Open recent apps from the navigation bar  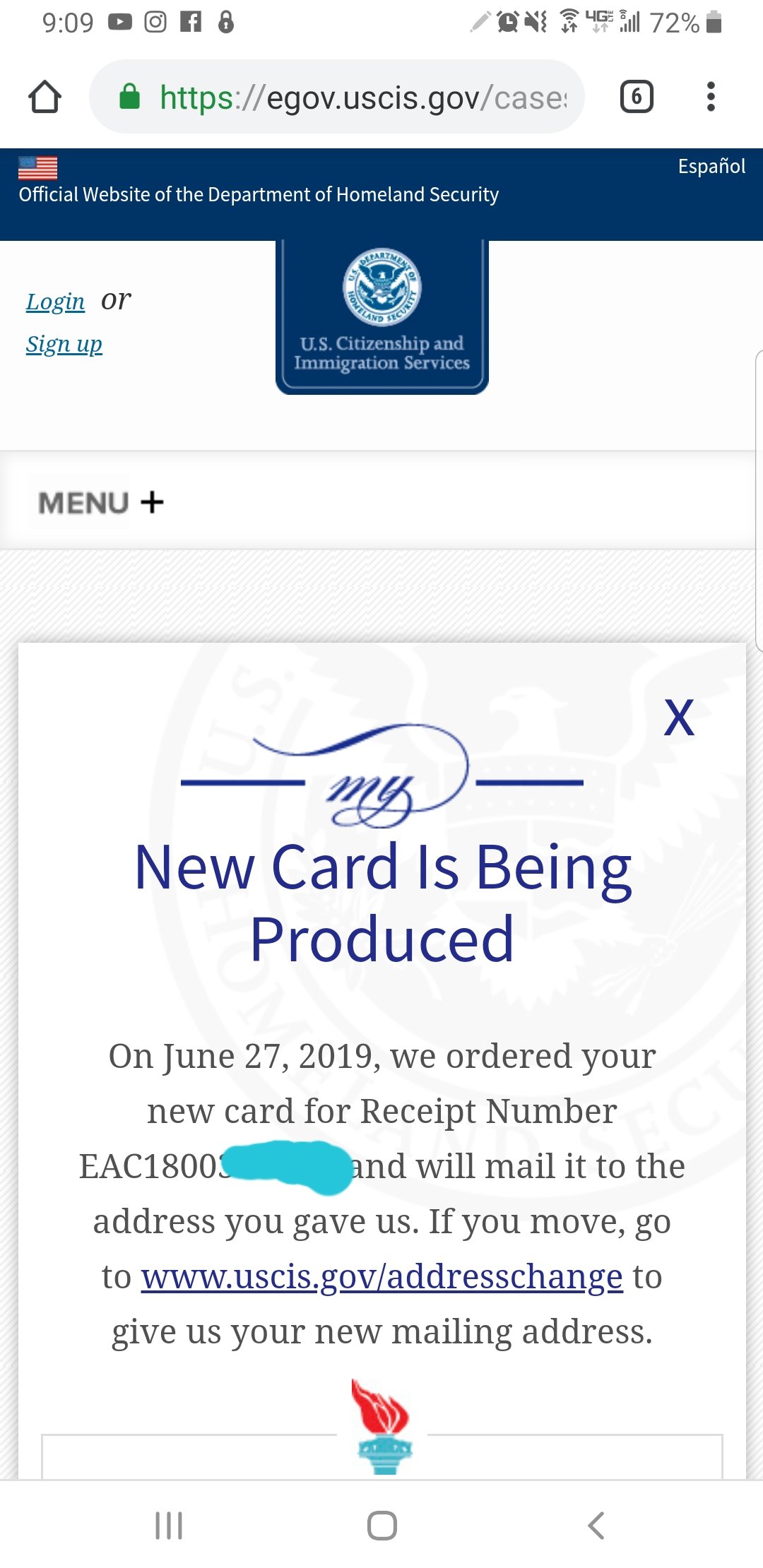click(x=169, y=1526)
